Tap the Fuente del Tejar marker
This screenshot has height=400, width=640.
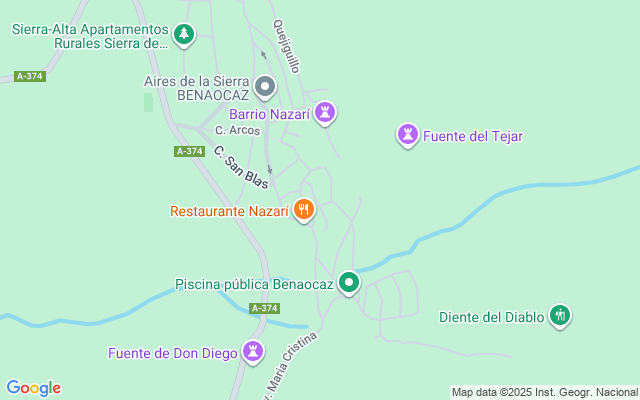point(407,134)
